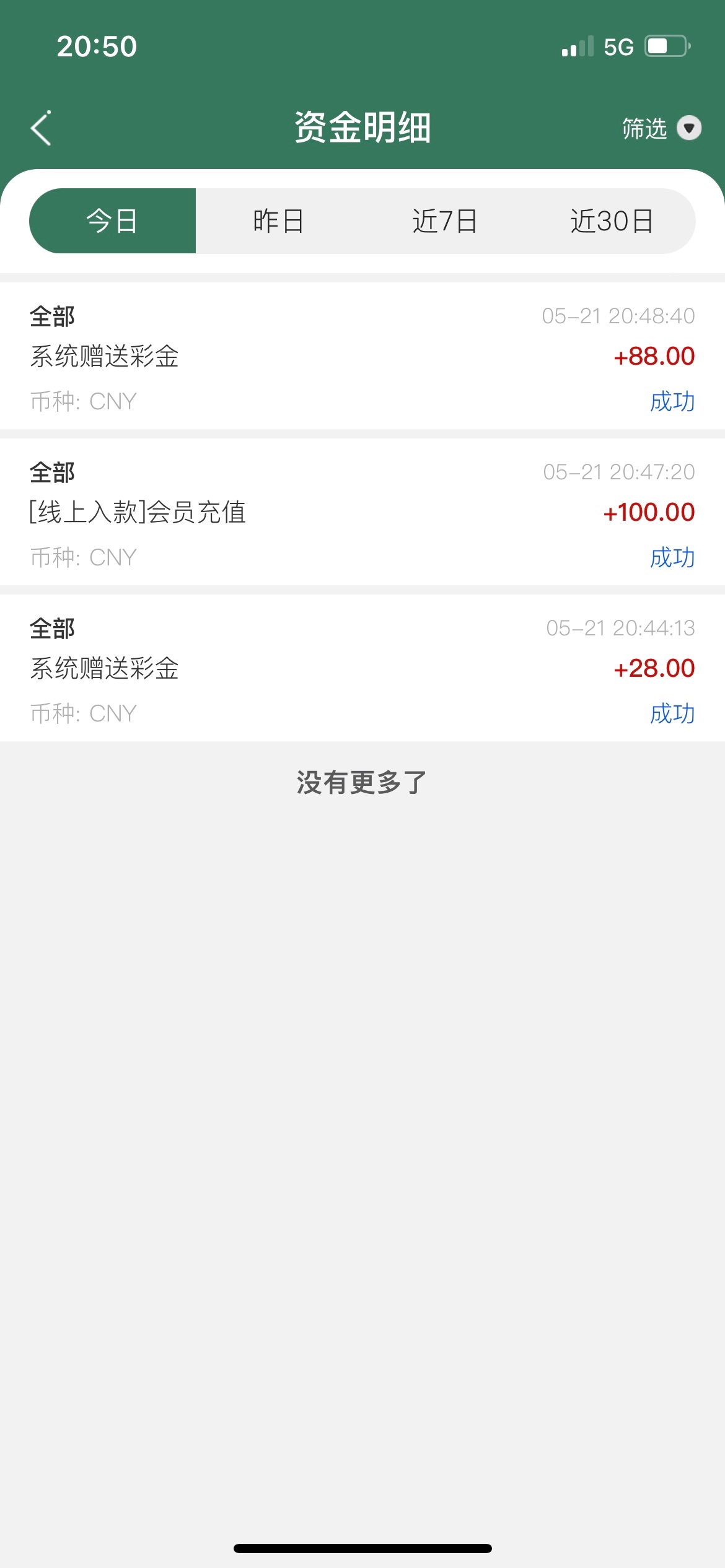
Task: Open the 筛选 filter dropdown
Action: point(661,128)
